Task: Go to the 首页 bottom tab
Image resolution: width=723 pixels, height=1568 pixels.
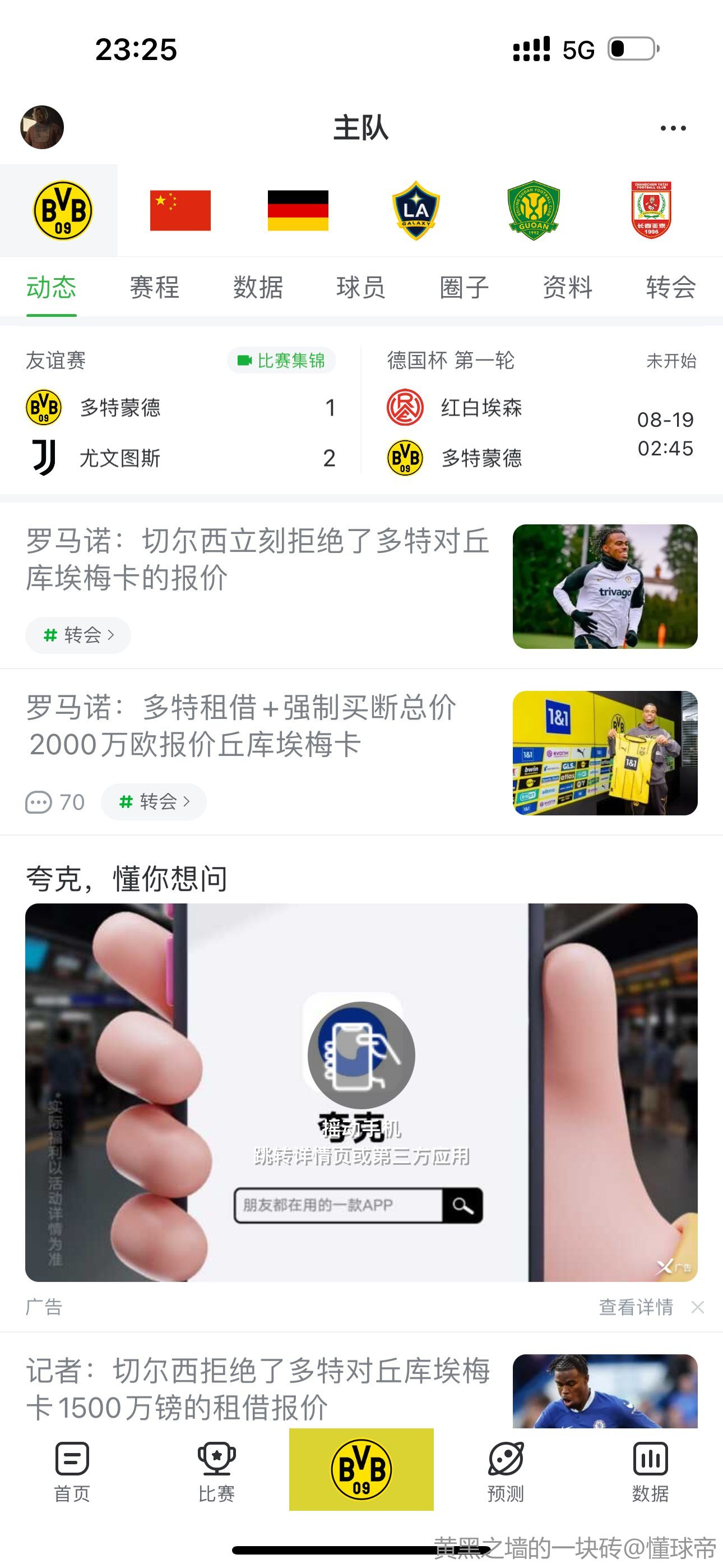Action: (x=72, y=1470)
